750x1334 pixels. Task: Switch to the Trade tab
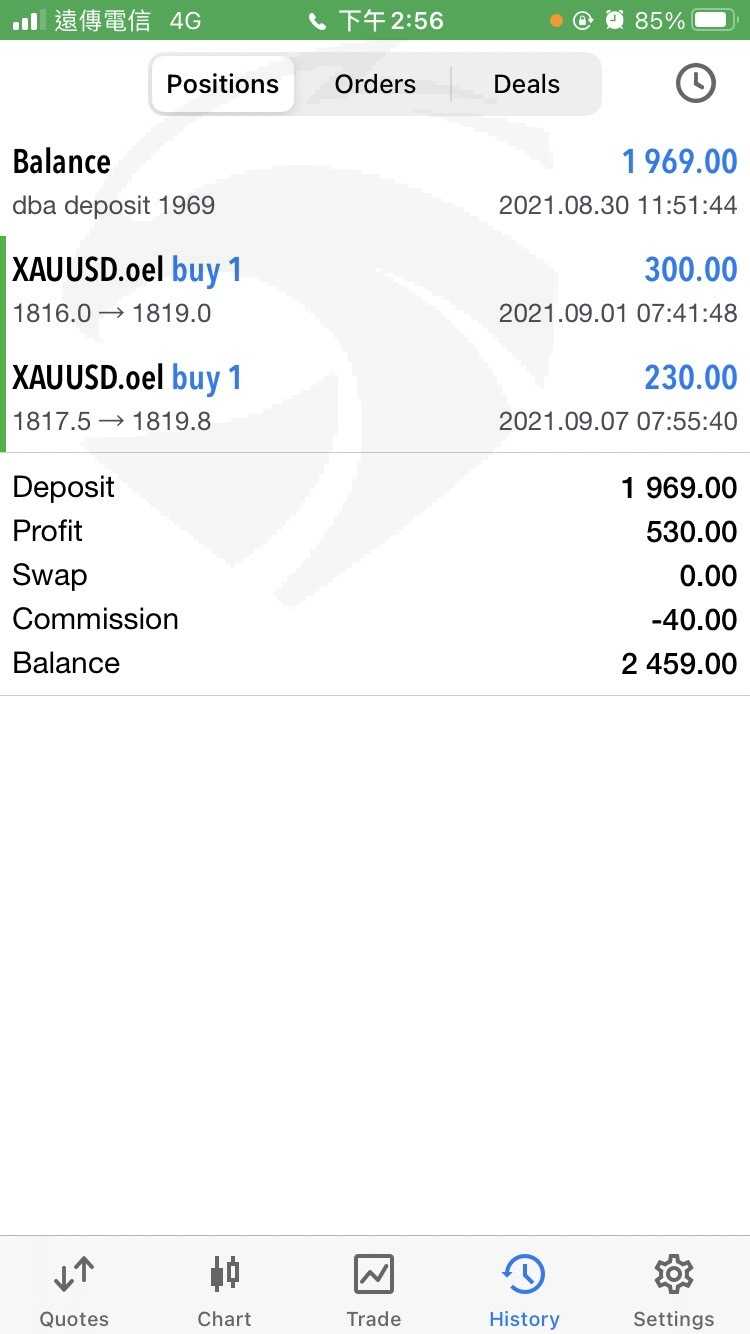point(374,1290)
